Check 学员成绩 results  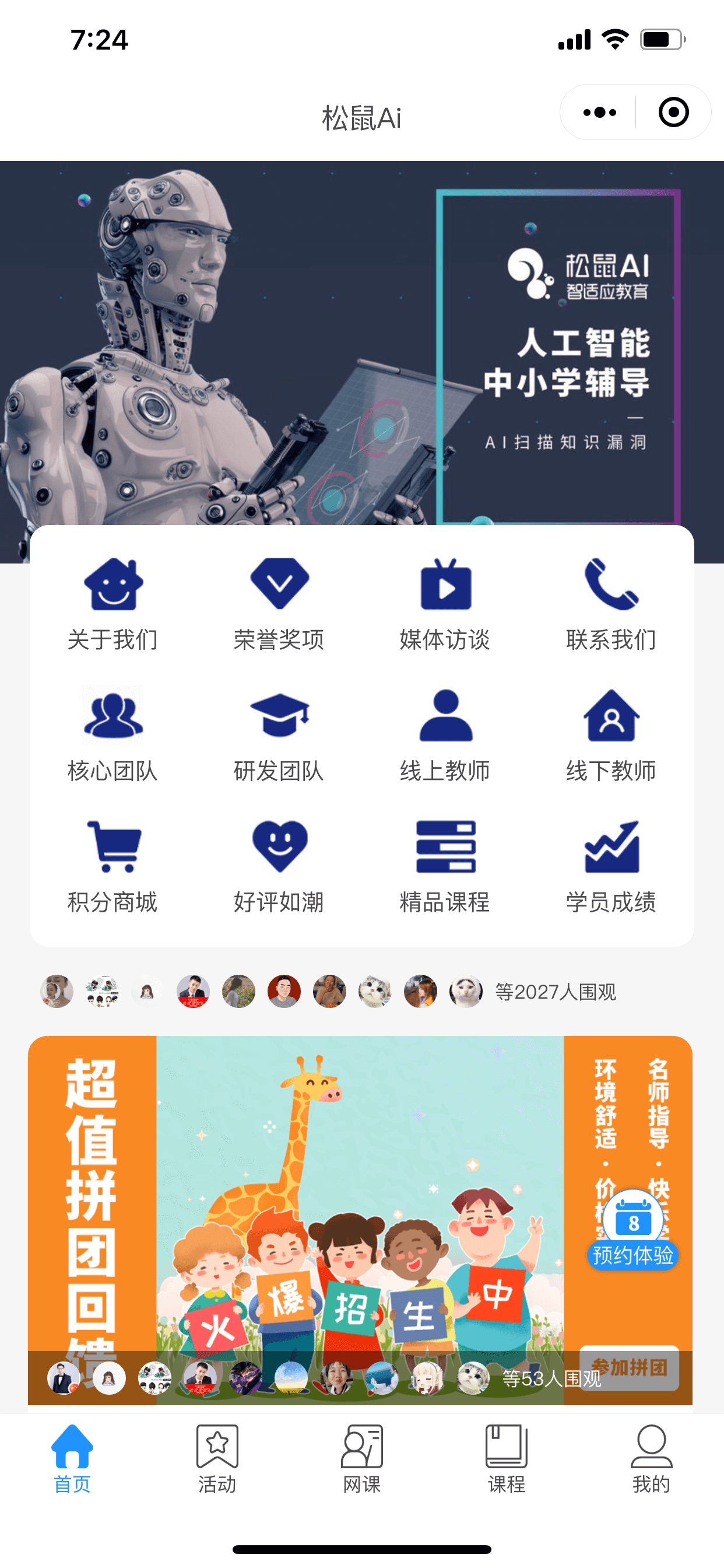click(x=611, y=866)
